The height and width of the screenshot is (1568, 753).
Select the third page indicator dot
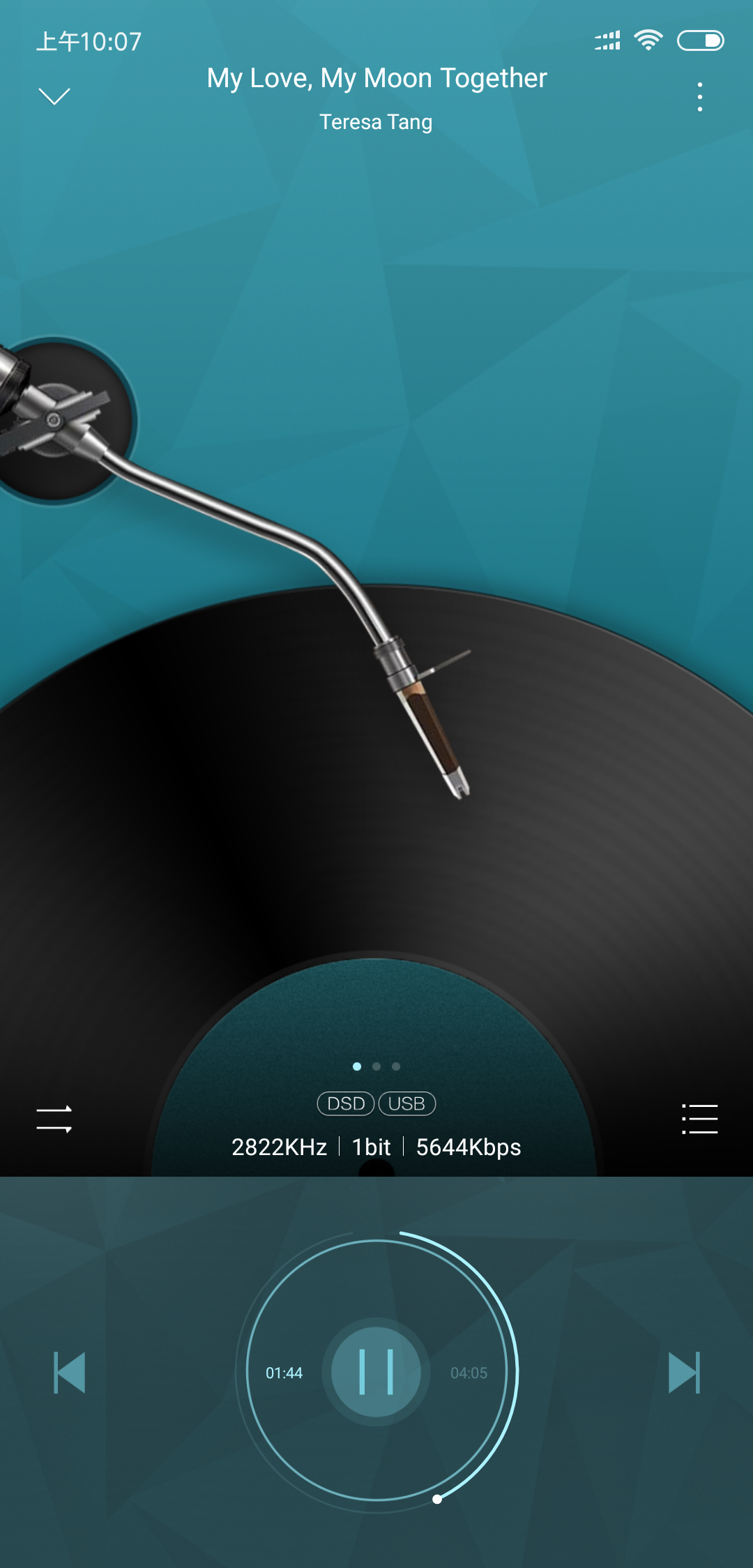(397, 1066)
